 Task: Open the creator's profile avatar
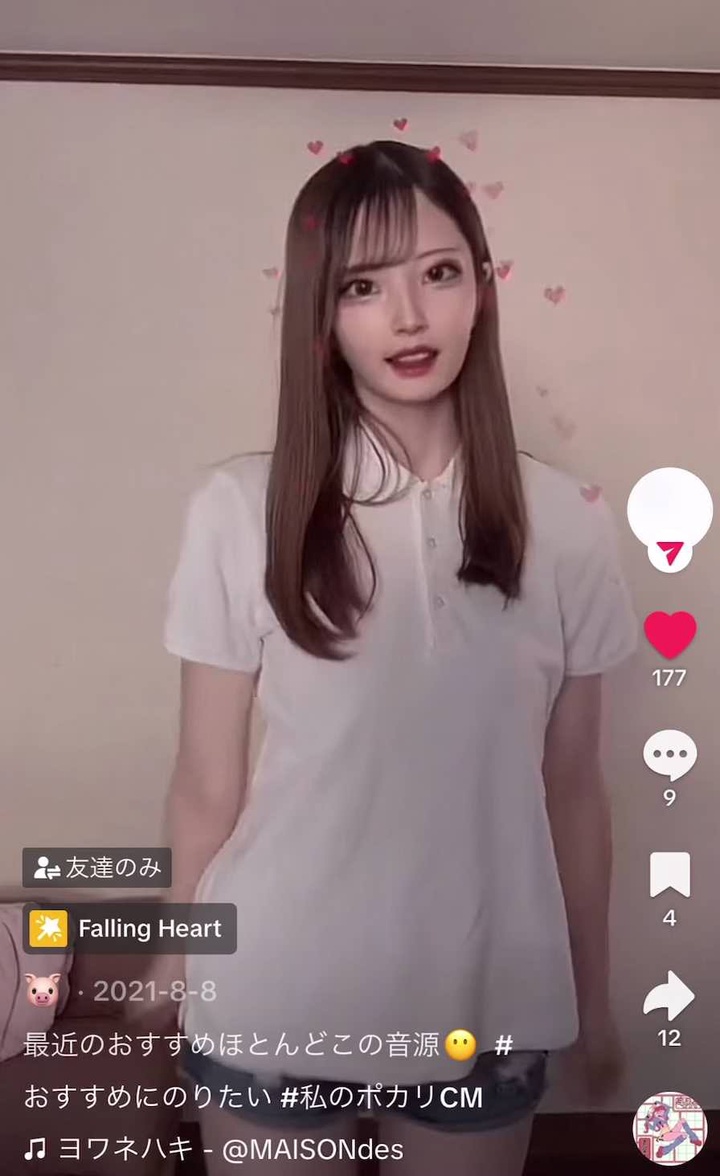tap(669, 506)
